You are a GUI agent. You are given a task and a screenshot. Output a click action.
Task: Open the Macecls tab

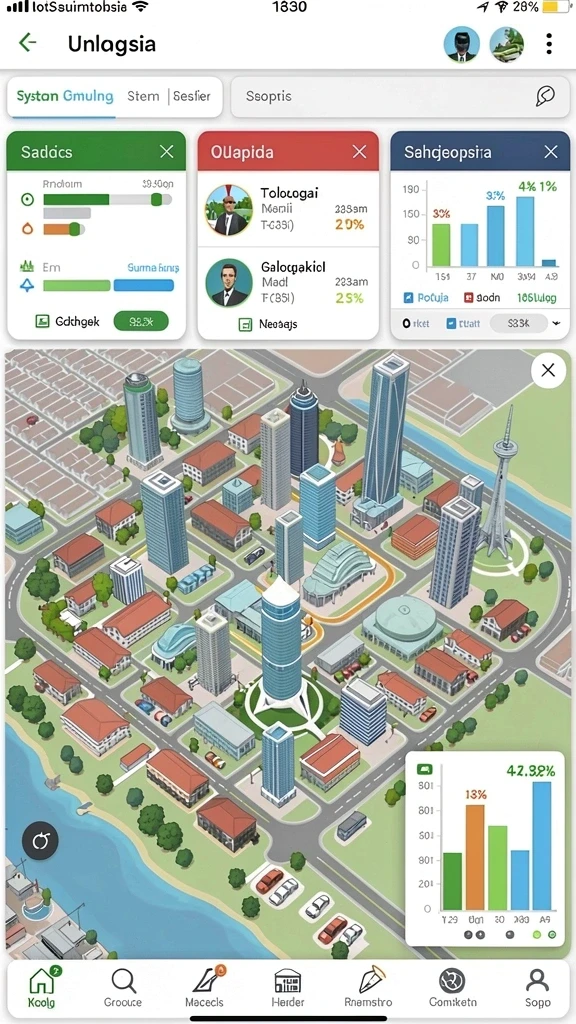(204, 987)
